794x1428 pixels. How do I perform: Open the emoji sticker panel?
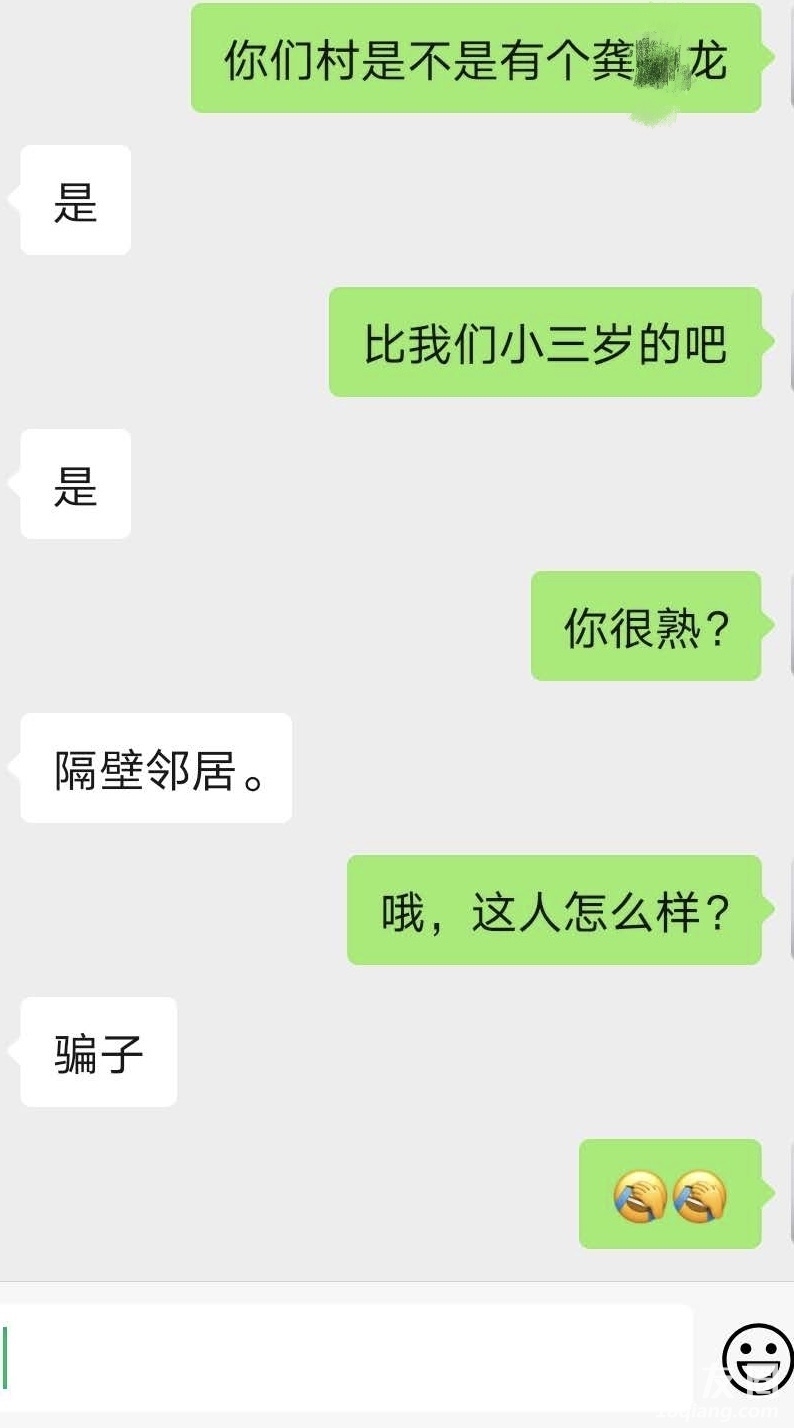(756, 1358)
